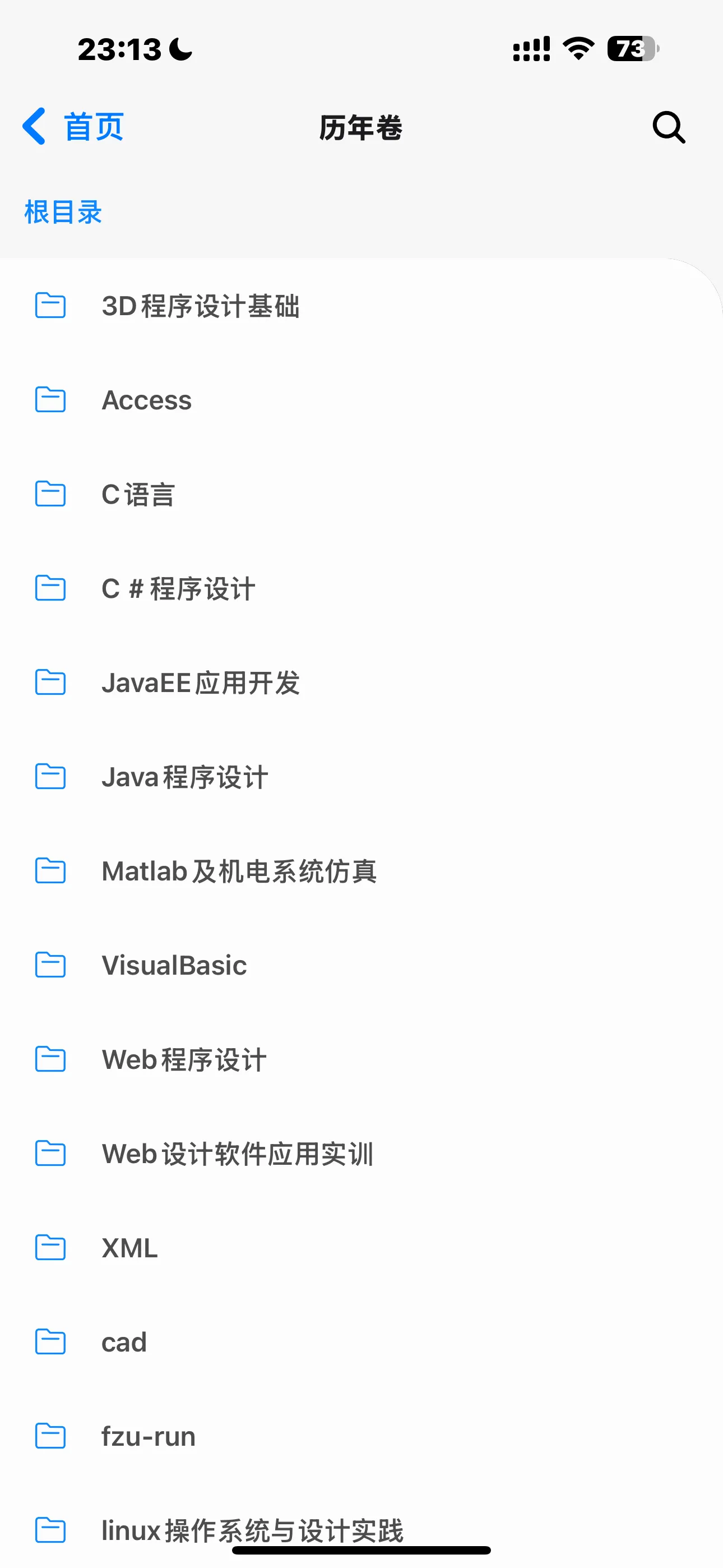This screenshot has height=1568, width=723.
Task: Open the C#程序设计 folder
Action: coord(178,589)
